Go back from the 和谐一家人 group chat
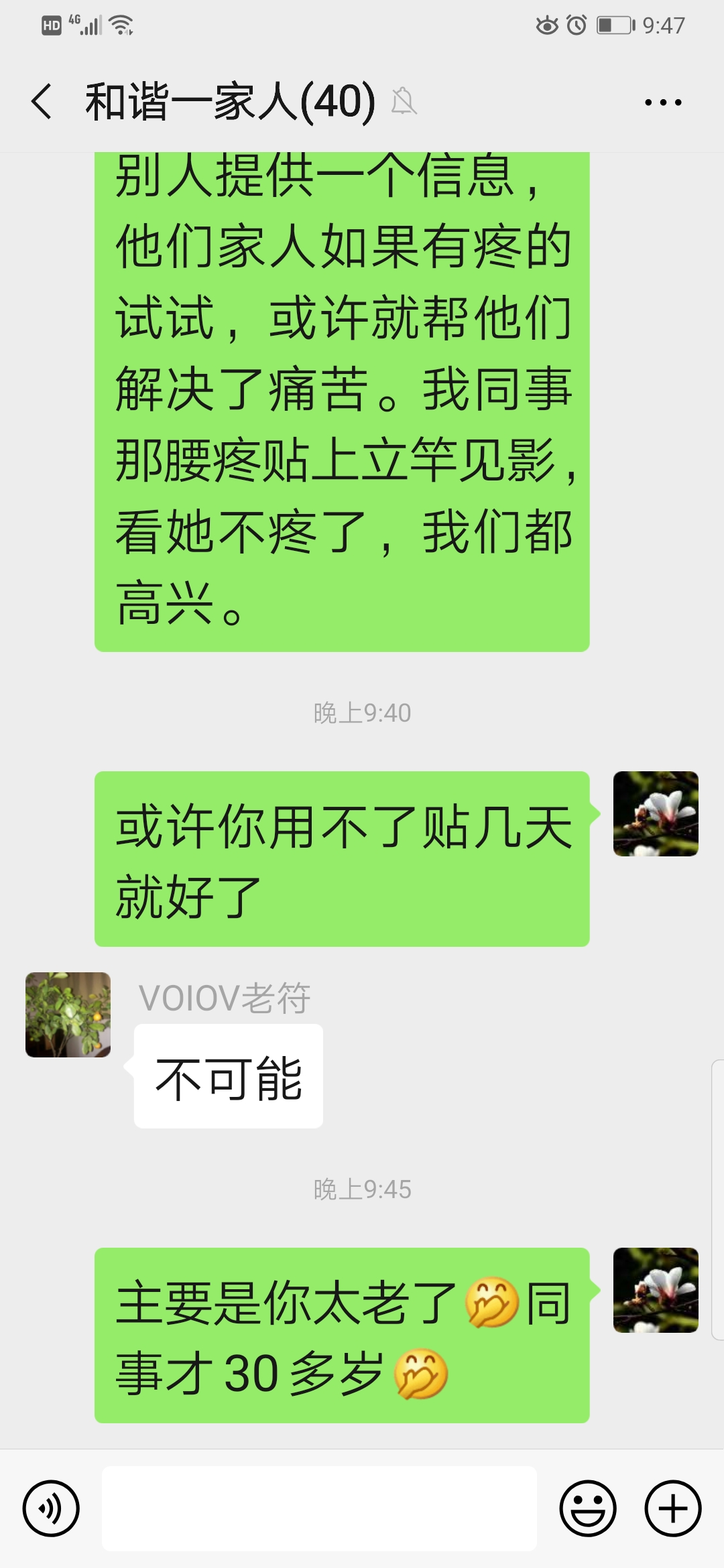Viewport: 724px width, 1568px height. point(42,102)
